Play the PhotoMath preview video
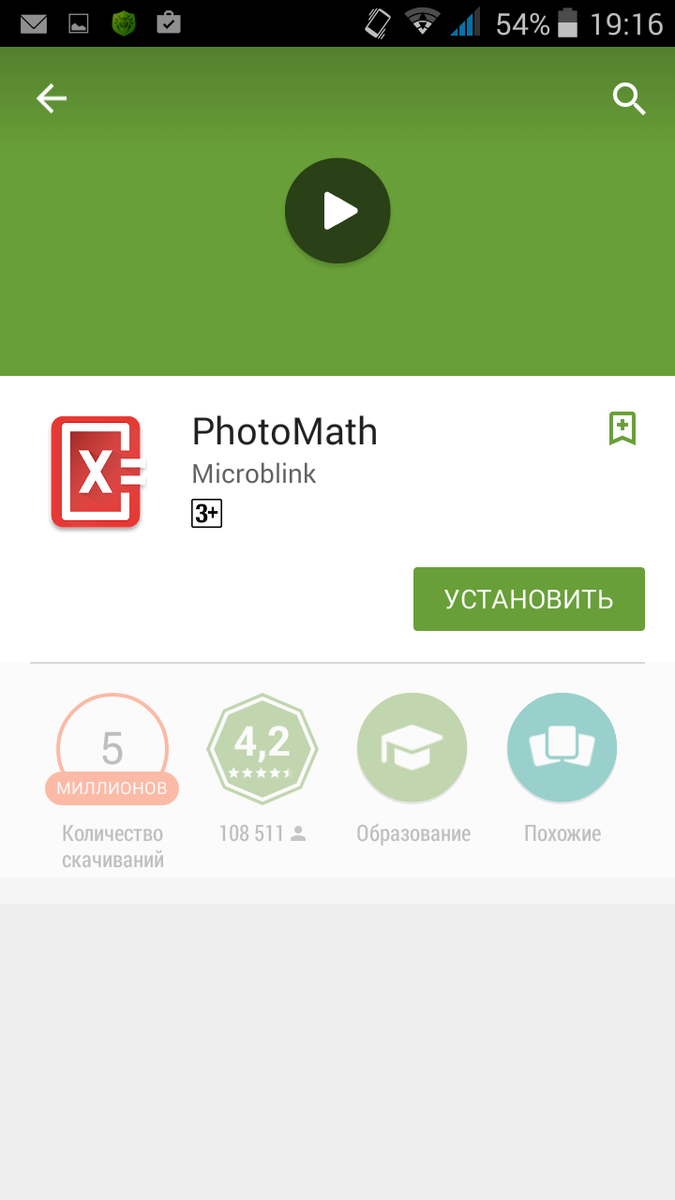This screenshot has width=675, height=1200. pyautogui.click(x=337, y=211)
